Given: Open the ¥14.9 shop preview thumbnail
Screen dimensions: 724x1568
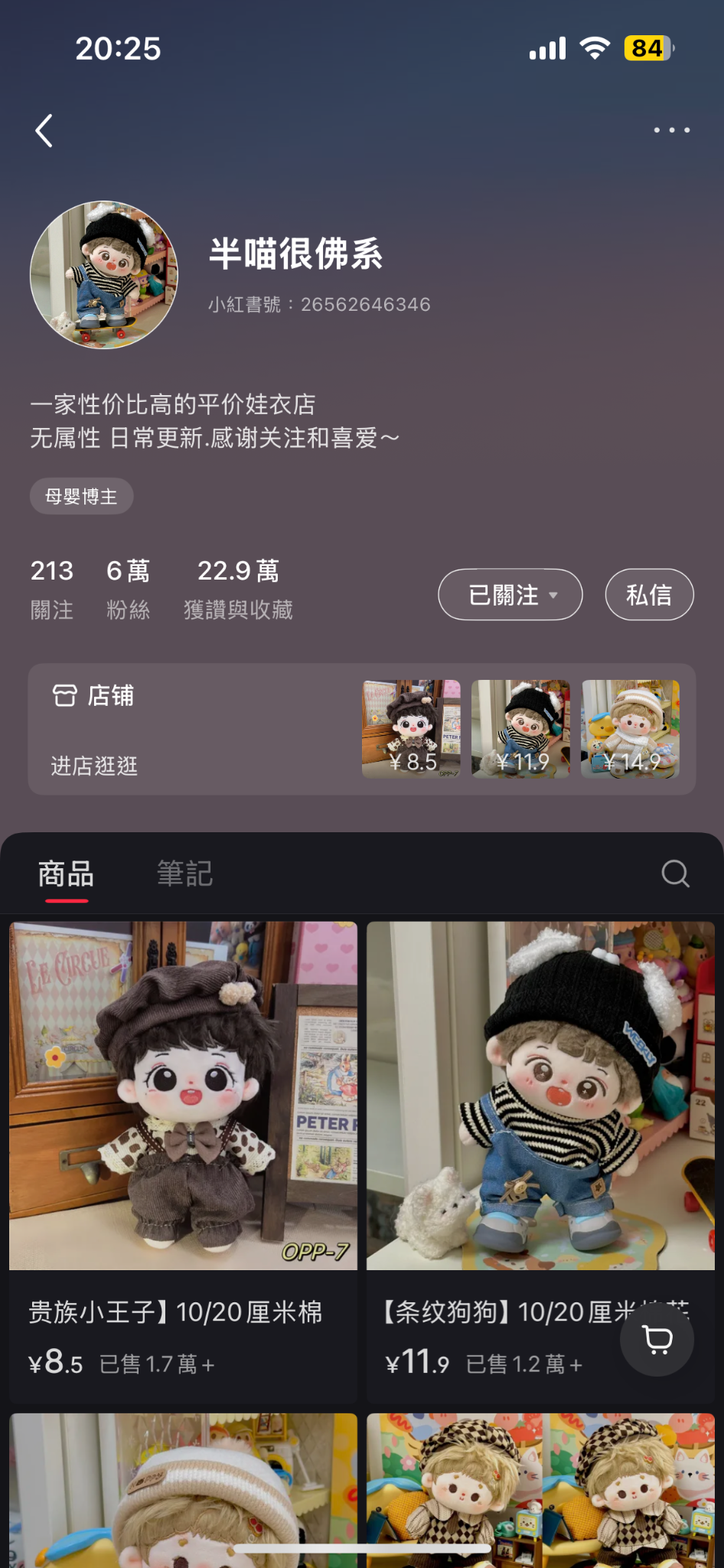Looking at the screenshot, I should point(631,729).
